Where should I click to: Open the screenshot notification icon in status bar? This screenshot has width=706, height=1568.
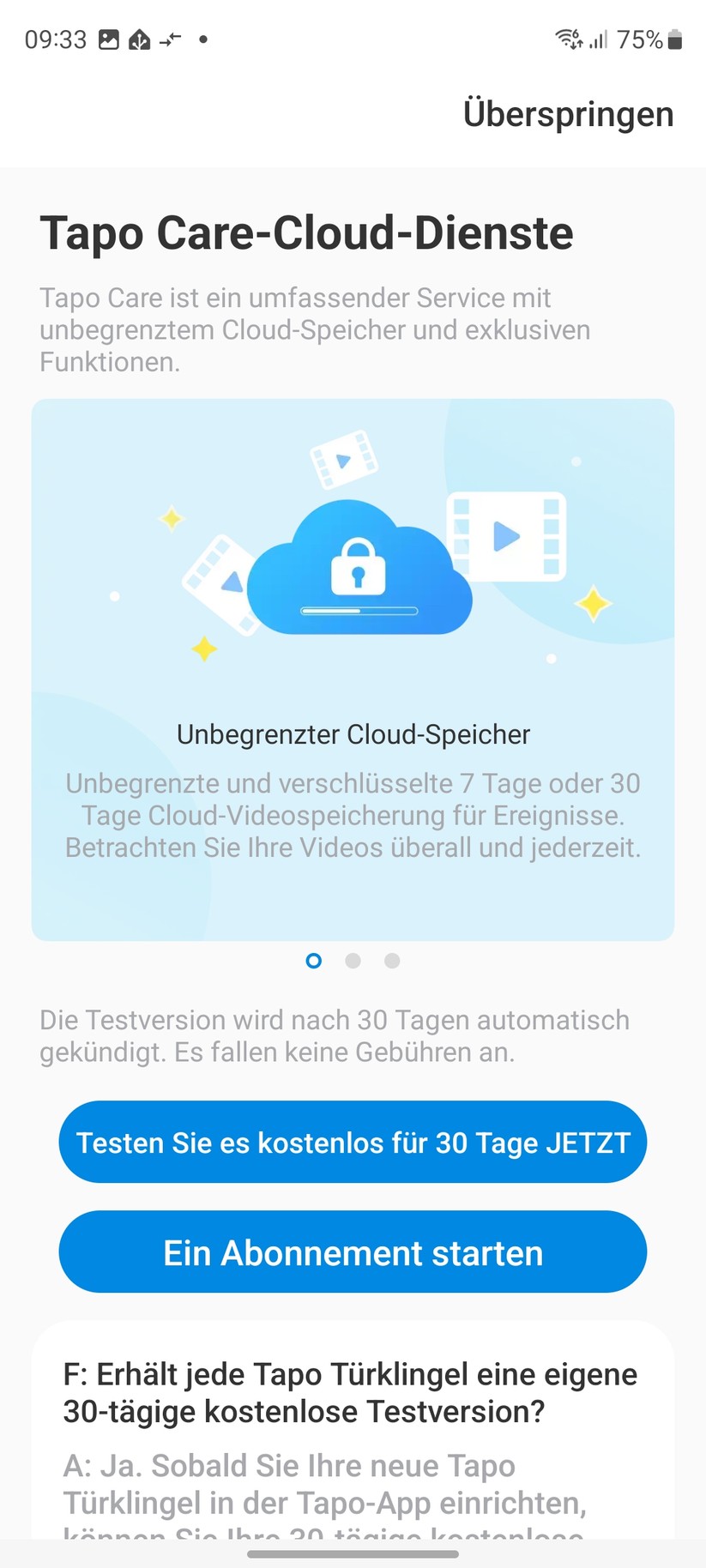tap(109, 39)
